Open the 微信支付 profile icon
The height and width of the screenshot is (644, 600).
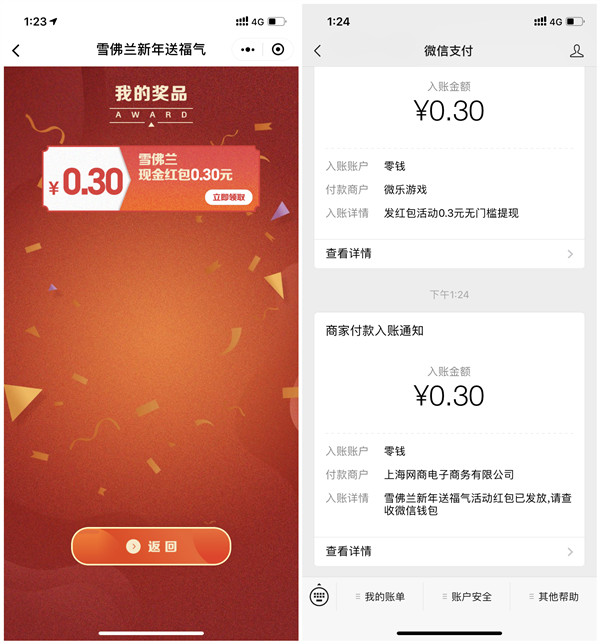point(576,51)
